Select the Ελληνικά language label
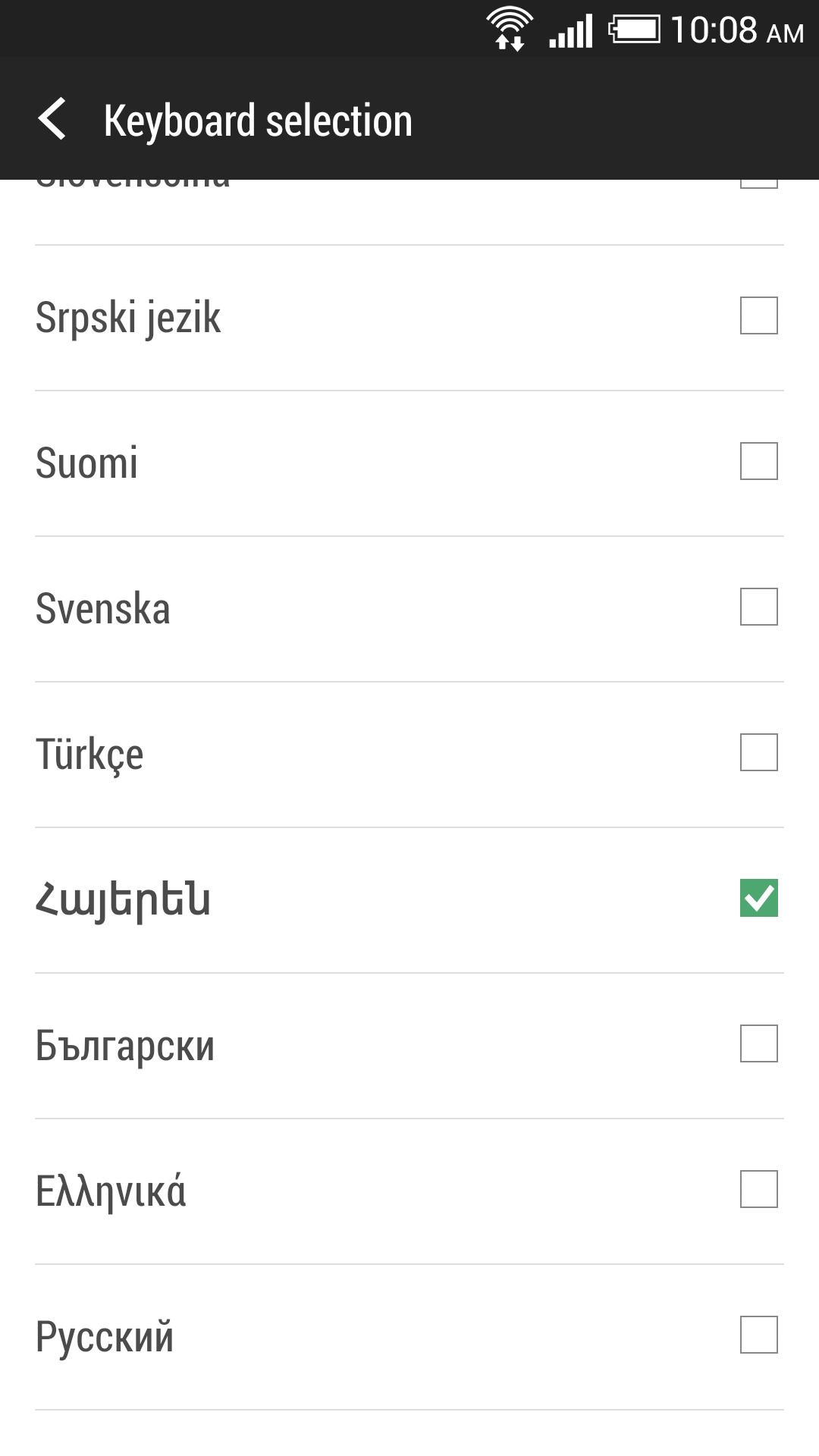Screen dimensions: 819x1456 pyautogui.click(x=111, y=1190)
